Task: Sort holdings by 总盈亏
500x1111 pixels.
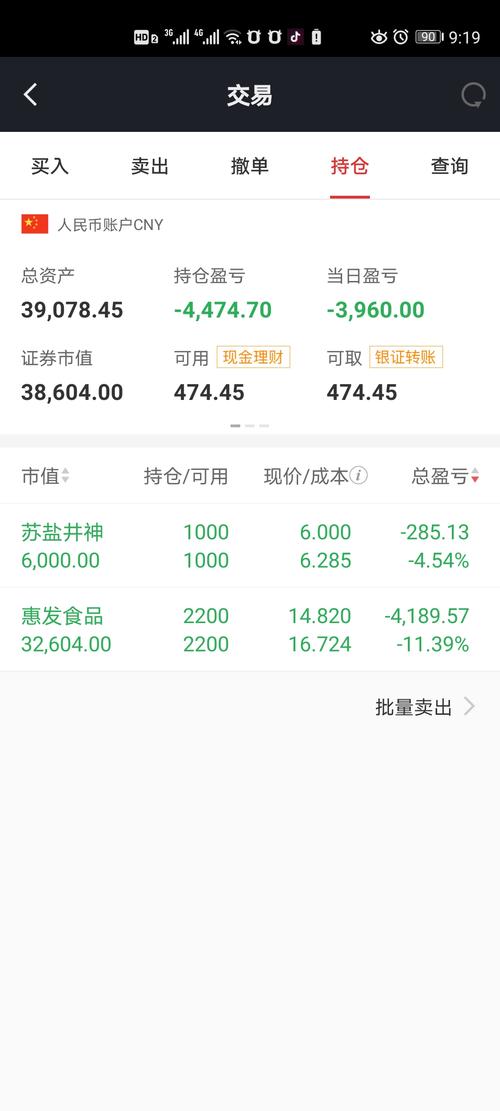Action: tap(445, 476)
